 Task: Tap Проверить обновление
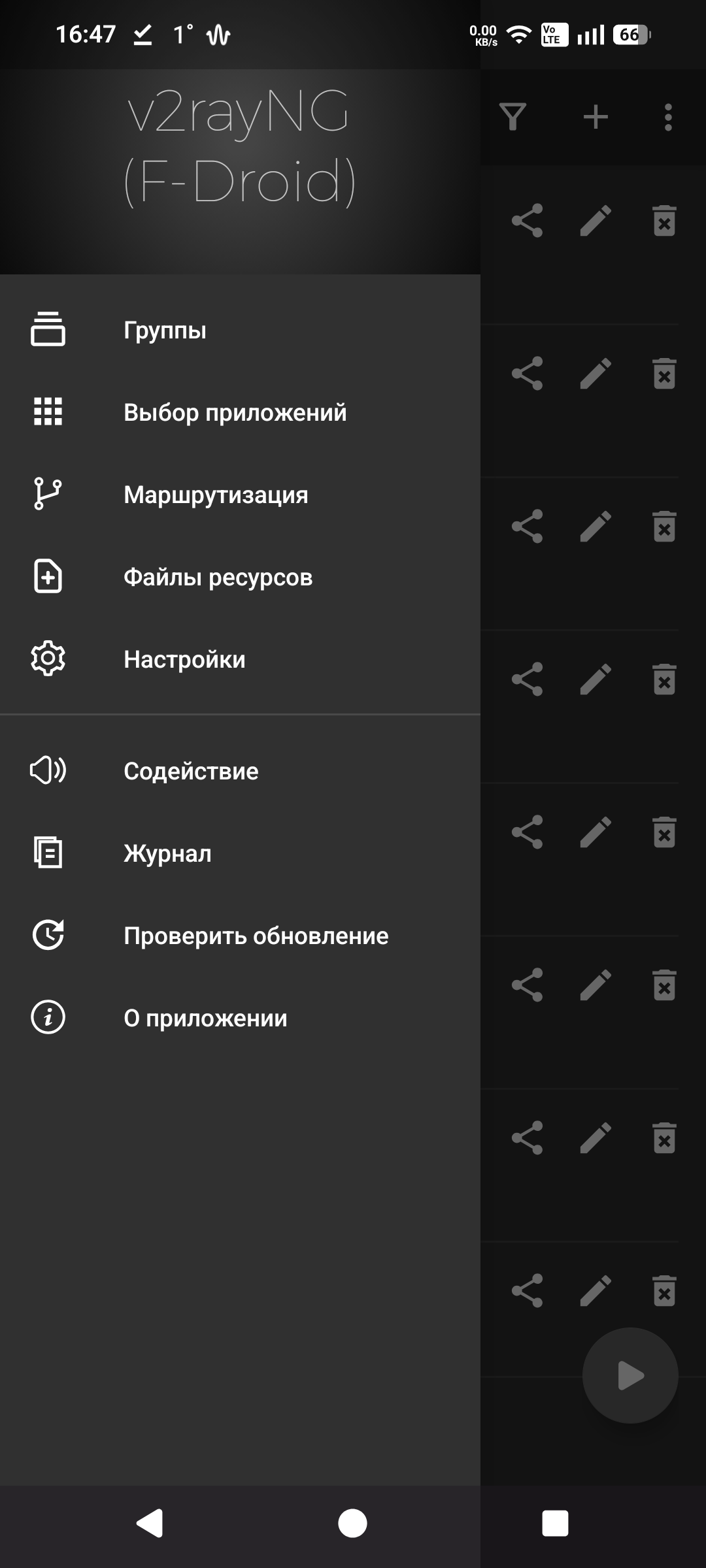256,936
